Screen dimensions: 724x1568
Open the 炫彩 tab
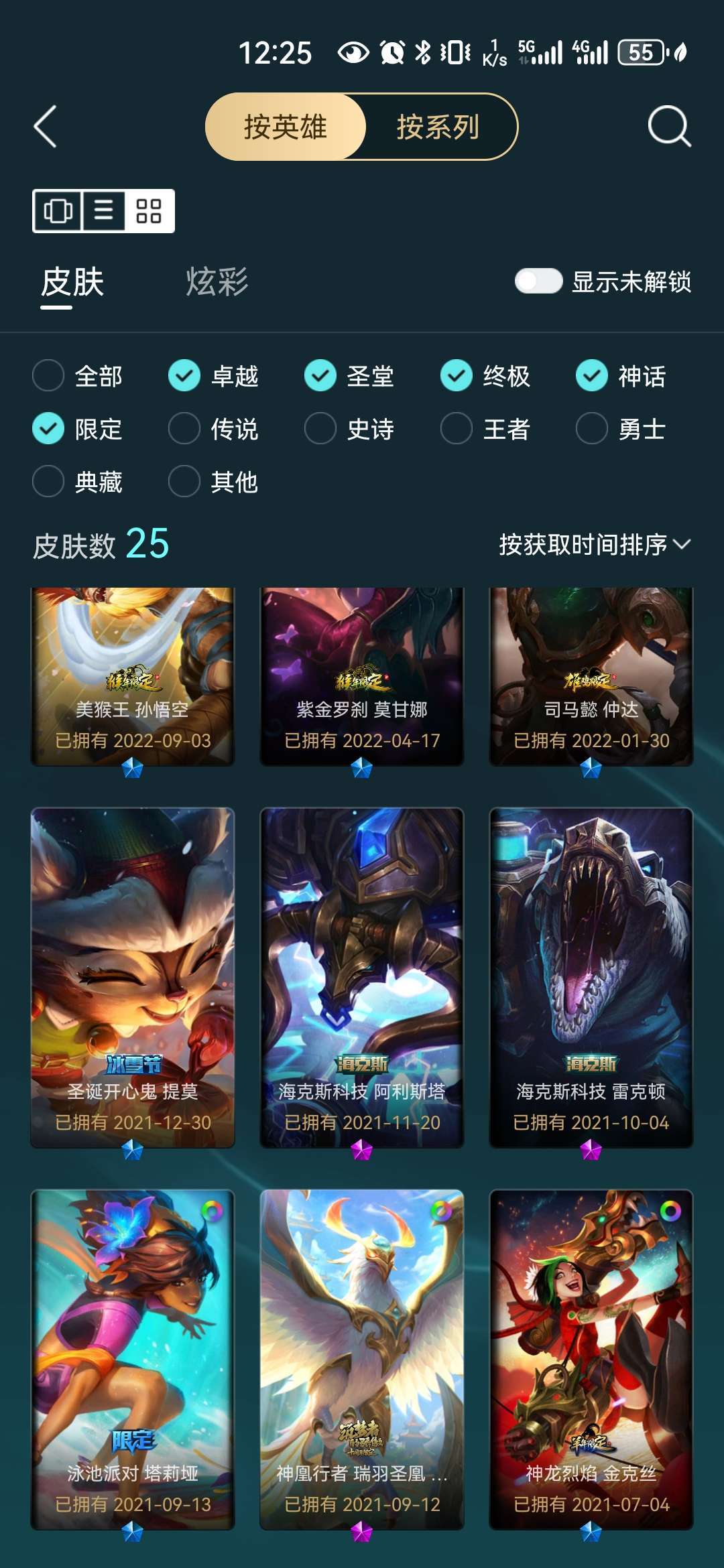217,281
